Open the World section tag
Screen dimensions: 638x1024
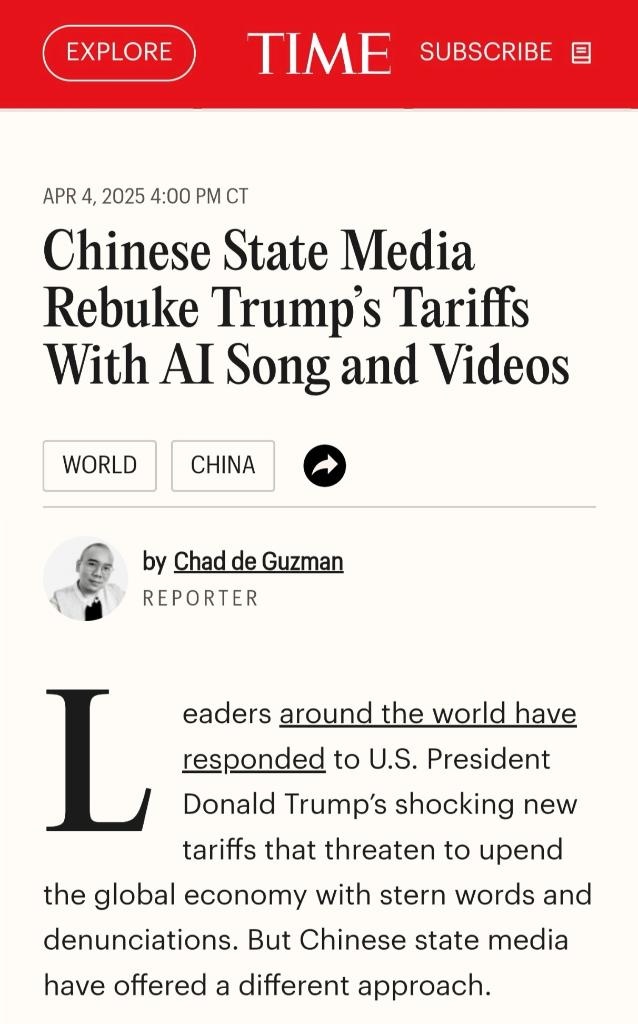tap(99, 465)
